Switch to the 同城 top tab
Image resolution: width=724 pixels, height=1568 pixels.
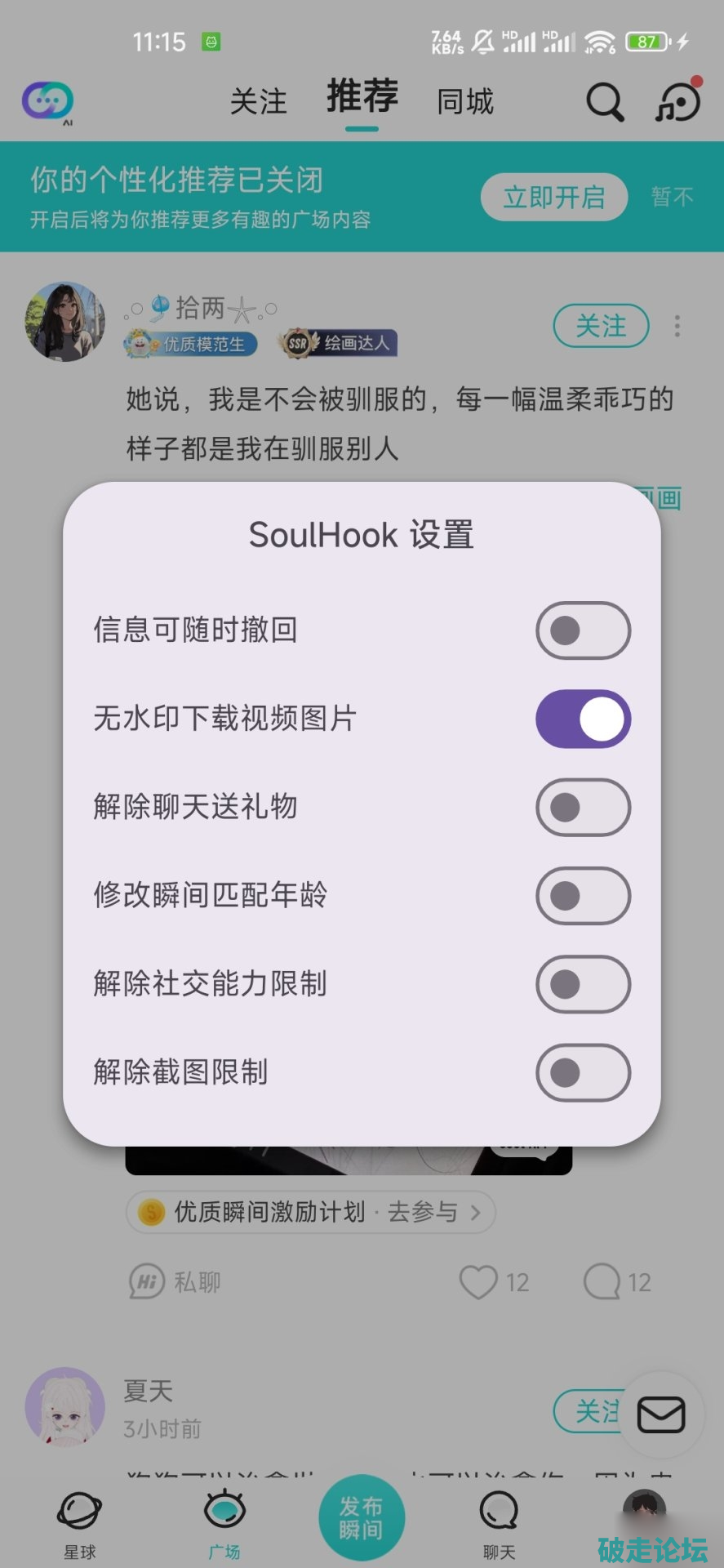click(x=465, y=102)
